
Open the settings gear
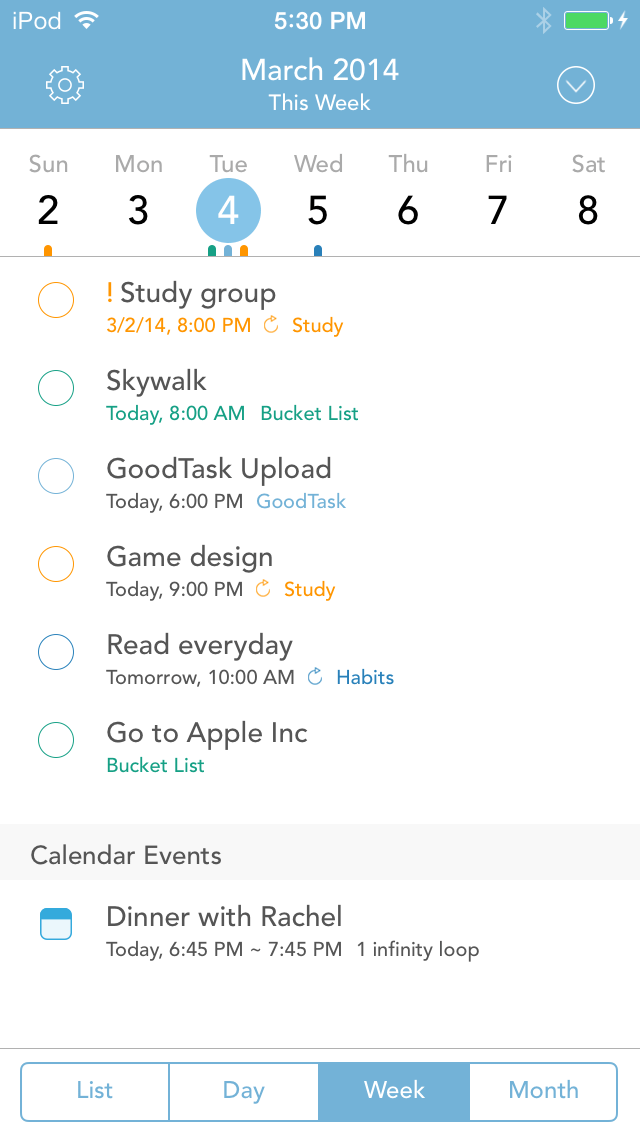coord(65,85)
